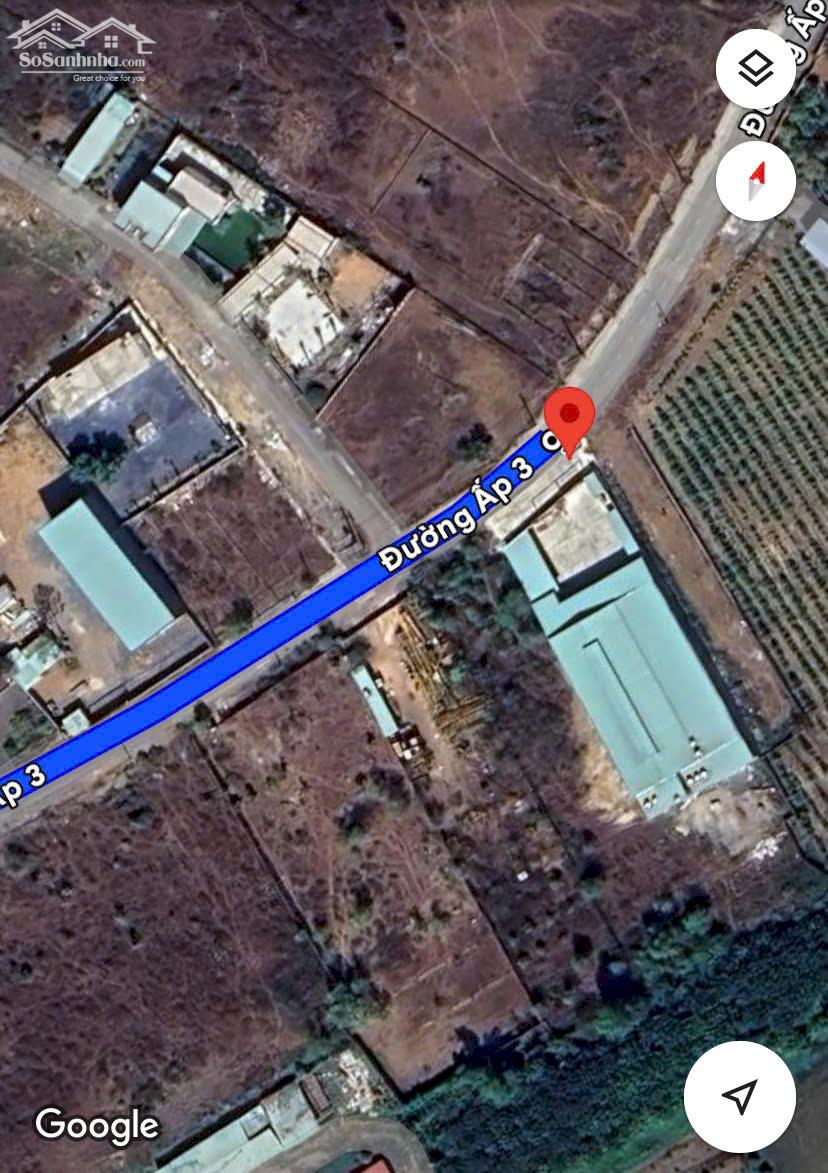Tap the compass to reset north

pyautogui.click(x=756, y=181)
